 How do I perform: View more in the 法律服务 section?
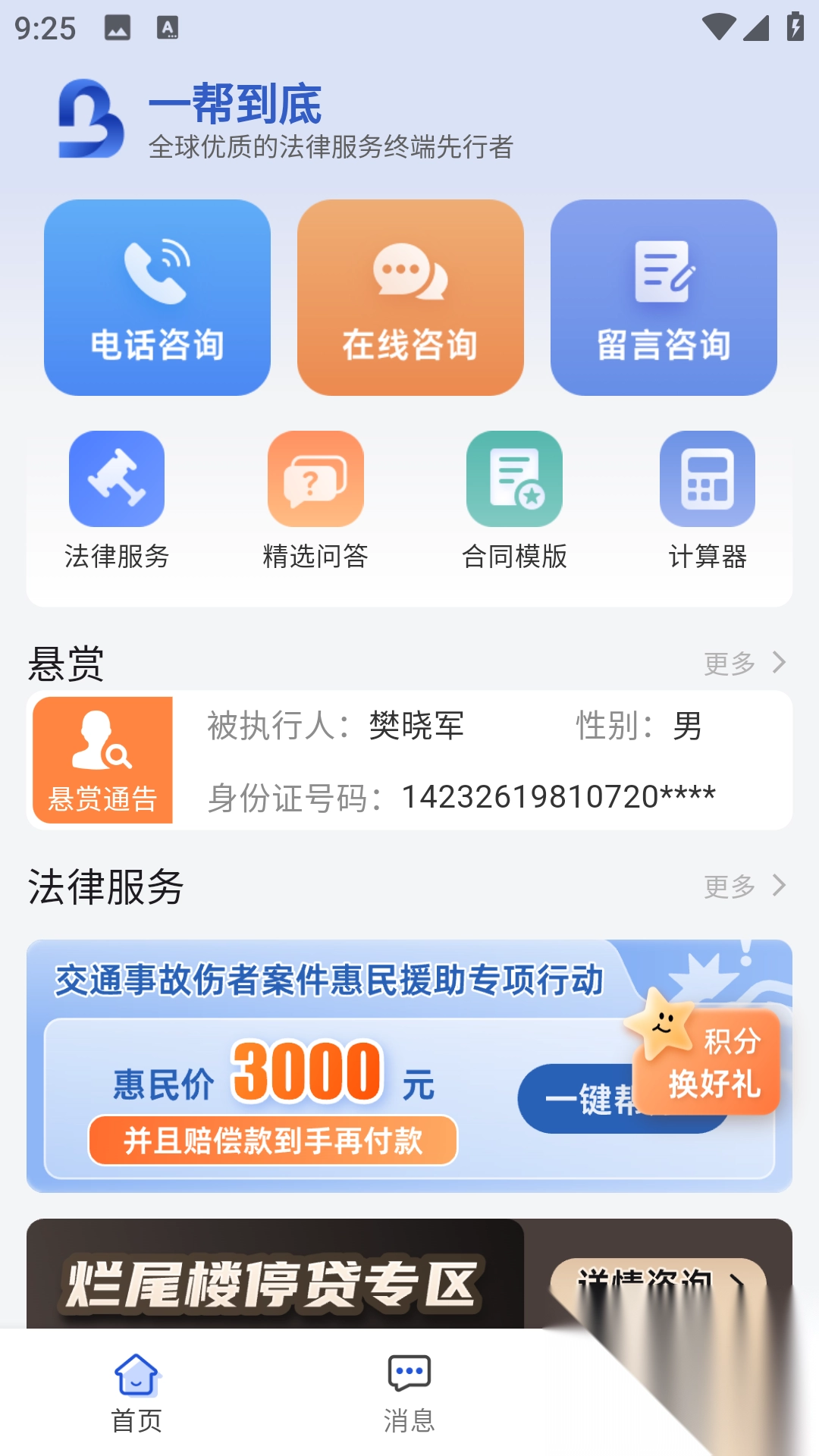[743, 886]
